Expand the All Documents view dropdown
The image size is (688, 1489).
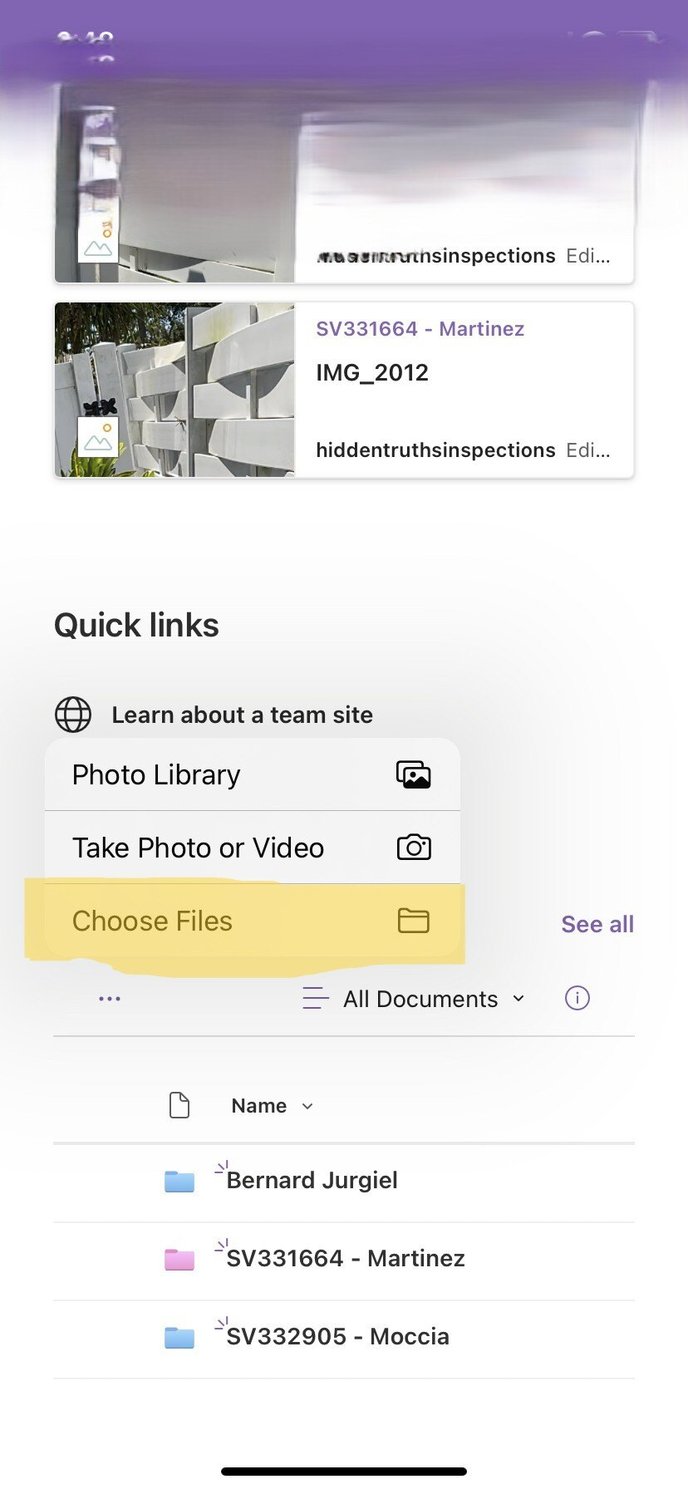(414, 999)
